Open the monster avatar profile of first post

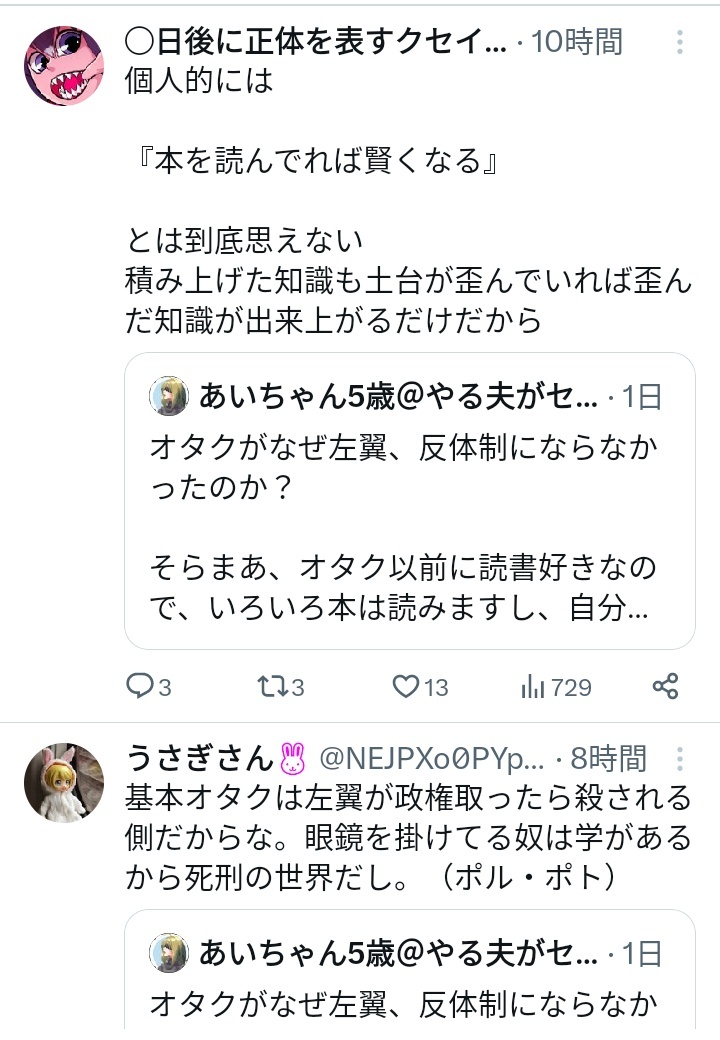(x=64, y=66)
